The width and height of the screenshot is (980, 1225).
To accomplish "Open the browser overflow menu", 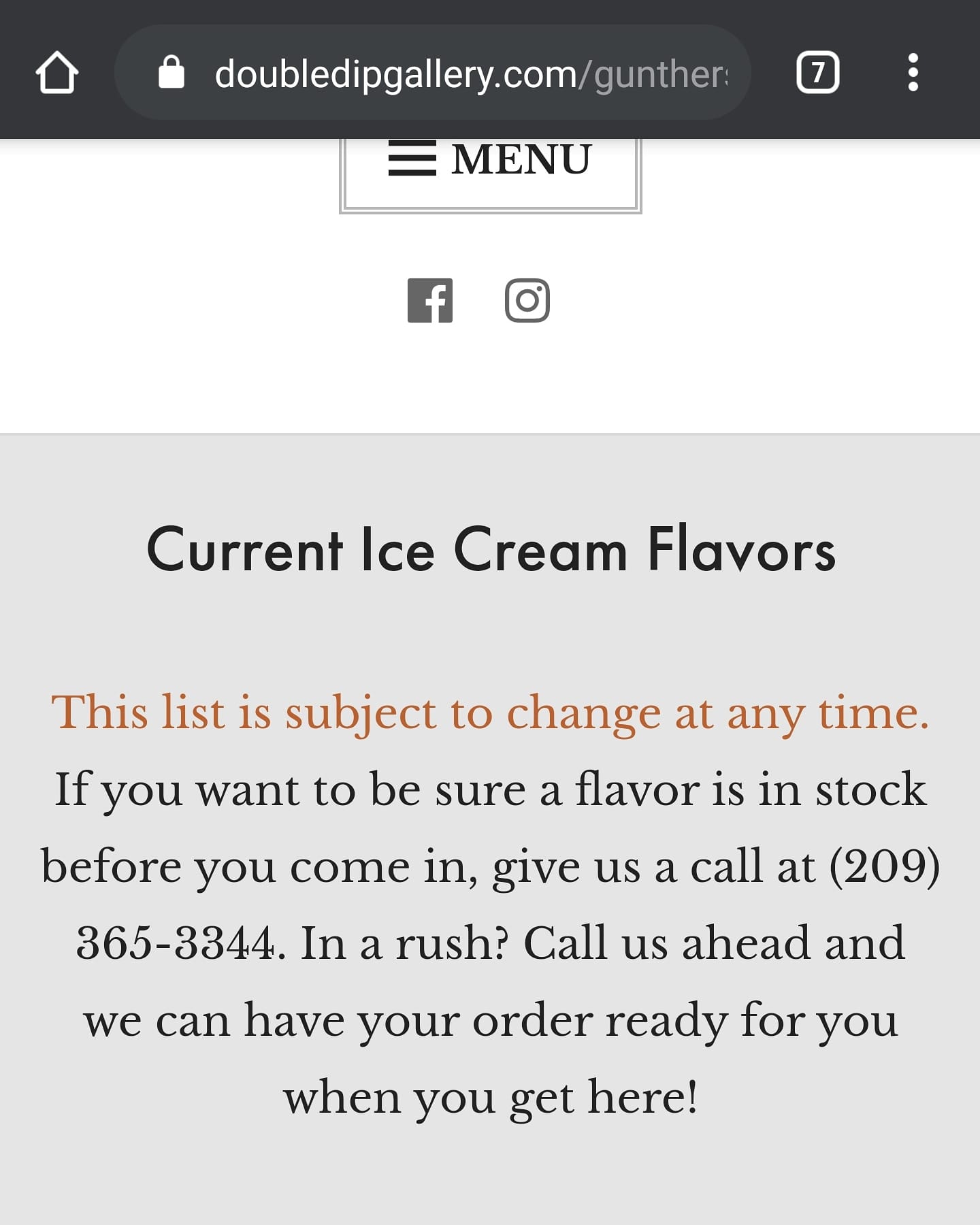I will (x=913, y=72).
